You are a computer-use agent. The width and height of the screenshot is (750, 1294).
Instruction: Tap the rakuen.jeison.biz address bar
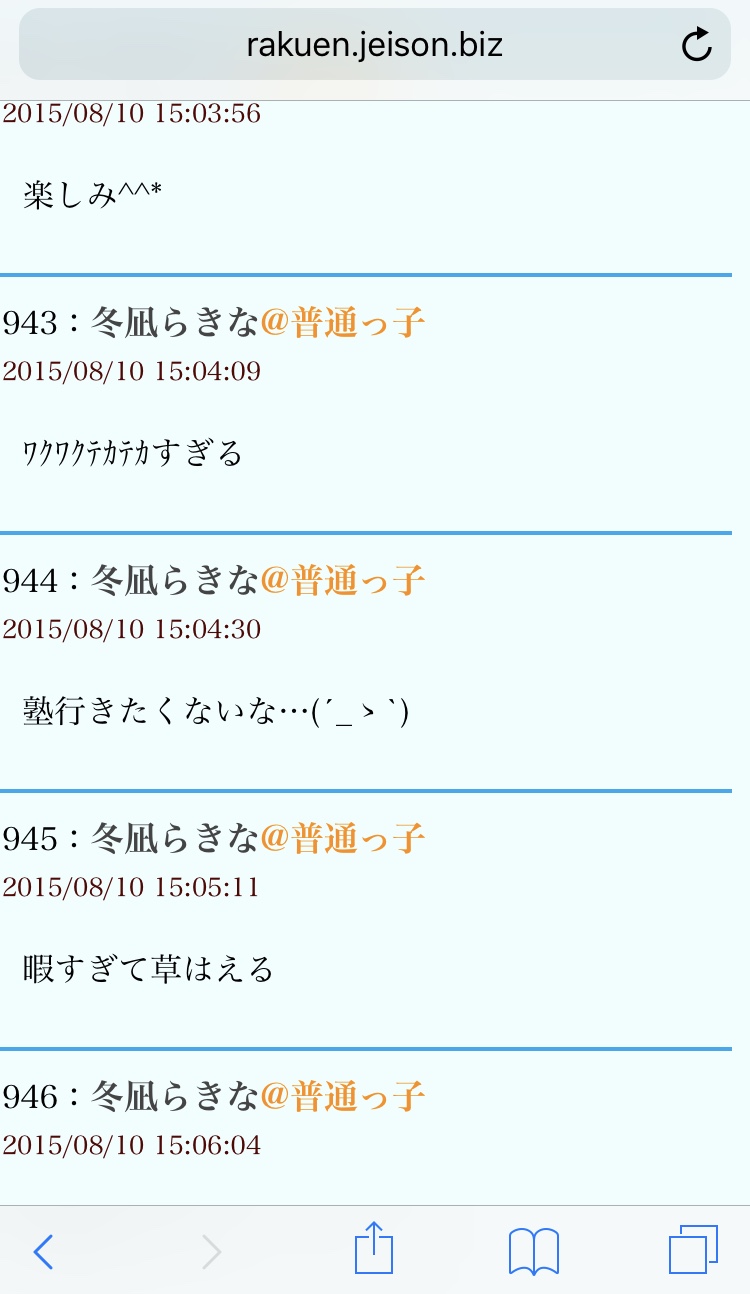(374, 45)
